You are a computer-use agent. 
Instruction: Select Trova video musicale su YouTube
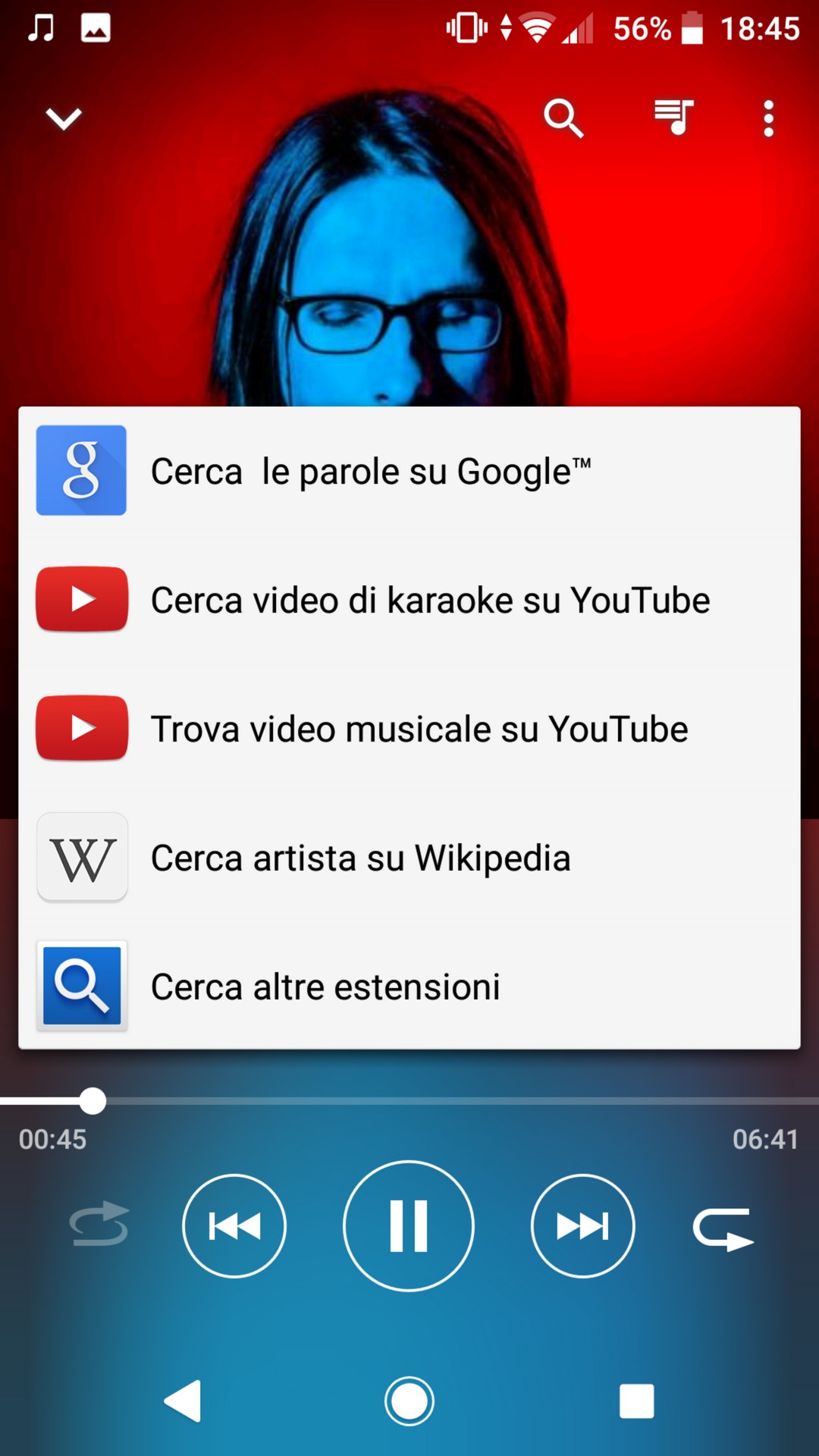(x=409, y=729)
